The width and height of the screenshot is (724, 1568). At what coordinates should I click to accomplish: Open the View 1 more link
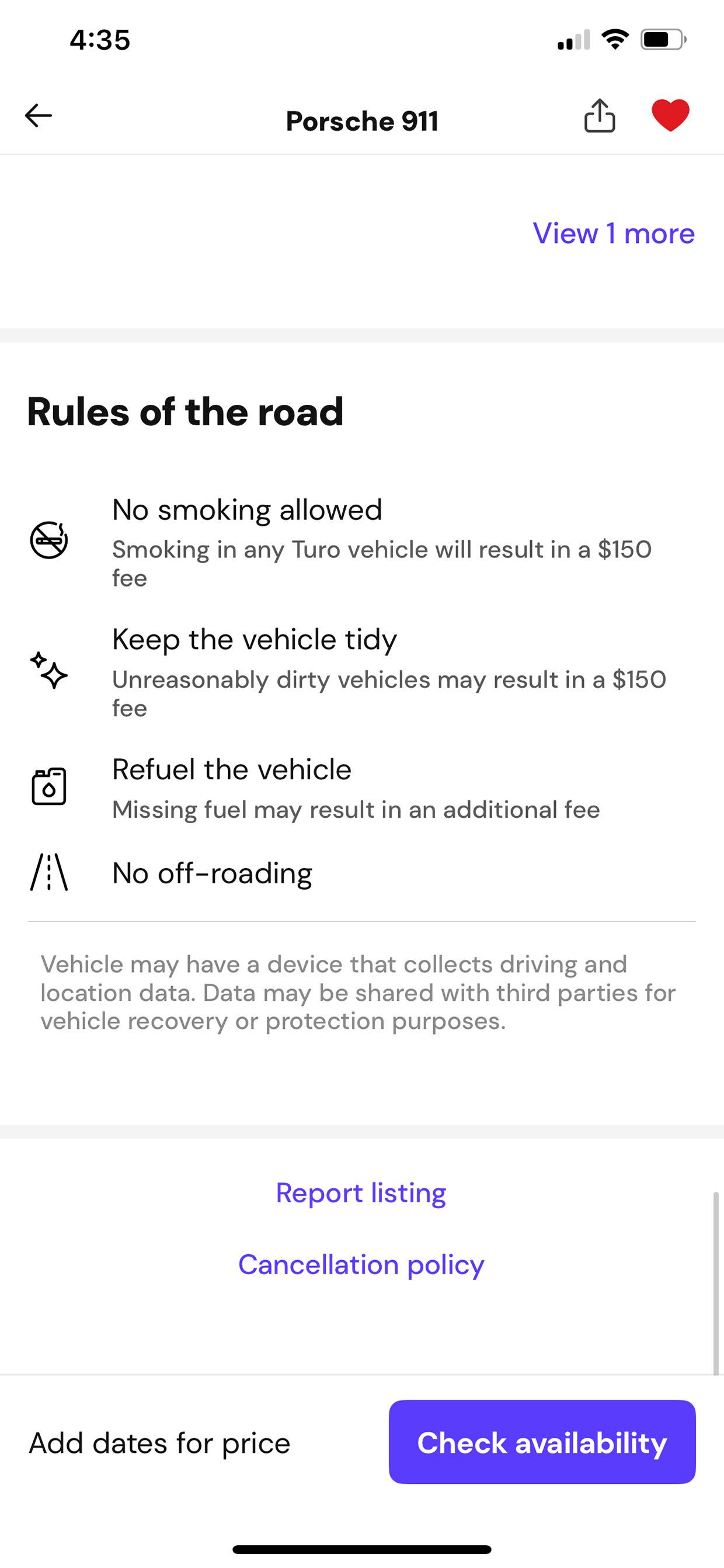(x=614, y=233)
